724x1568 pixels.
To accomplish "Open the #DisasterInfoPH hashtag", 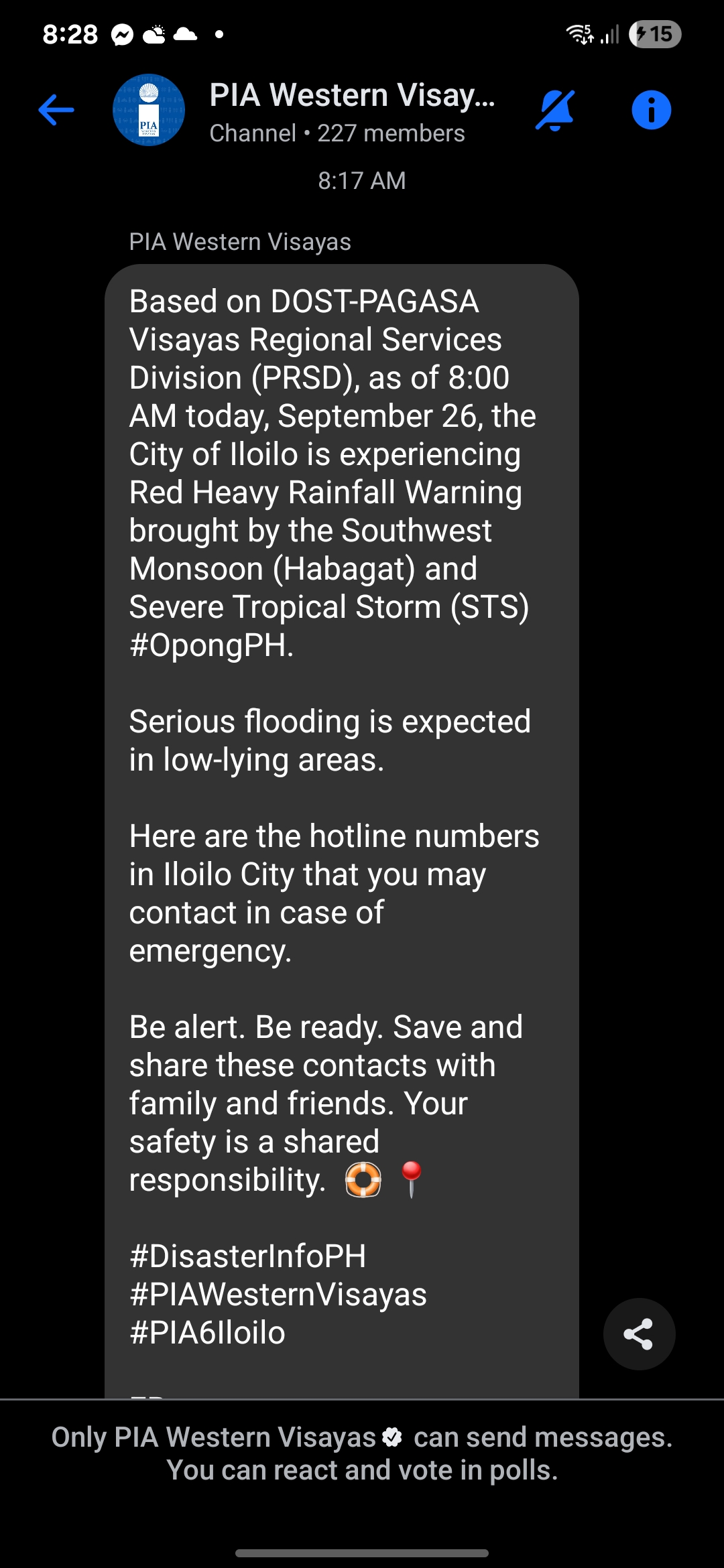I will pos(248,1256).
